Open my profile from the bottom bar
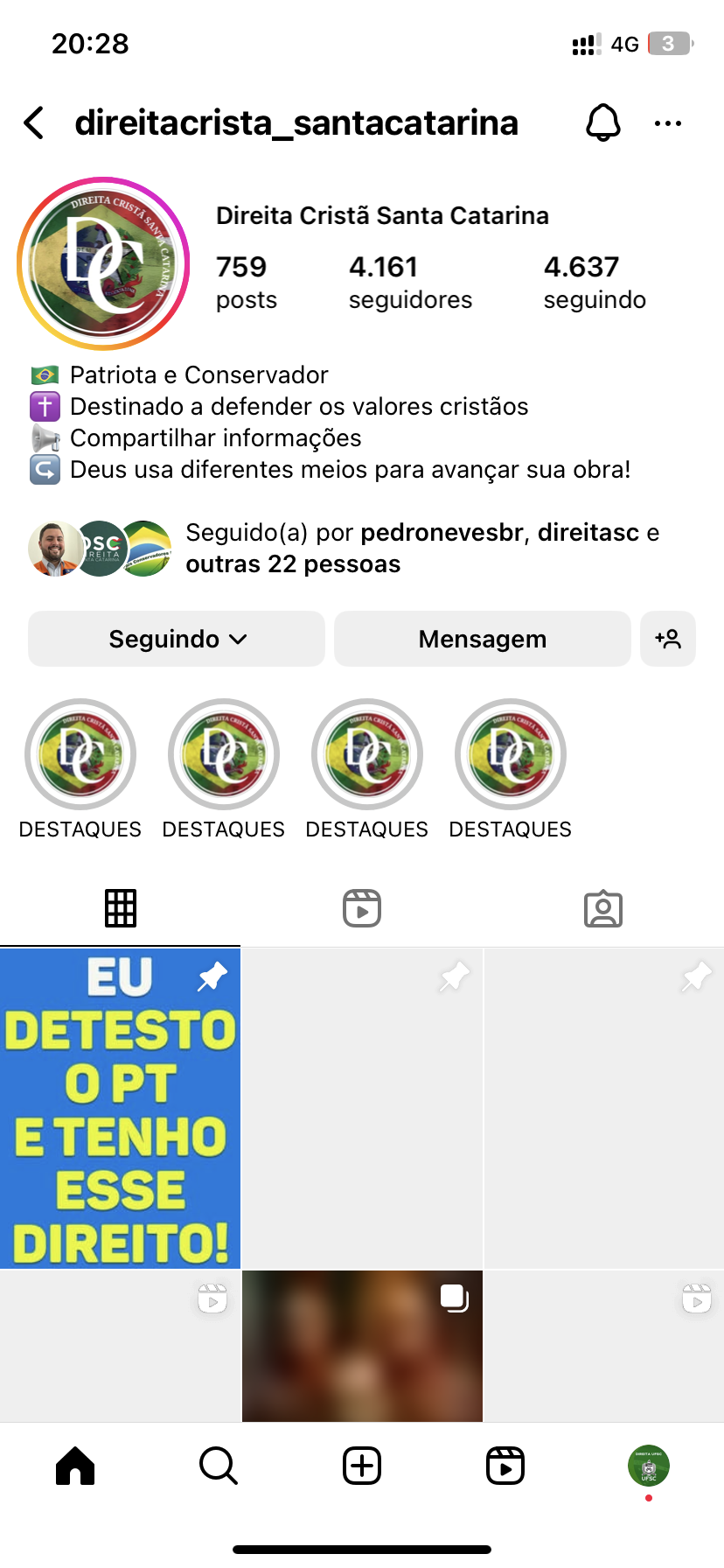Image resolution: width=724 pixels, height=1568 pixels. click(648, 1466)
